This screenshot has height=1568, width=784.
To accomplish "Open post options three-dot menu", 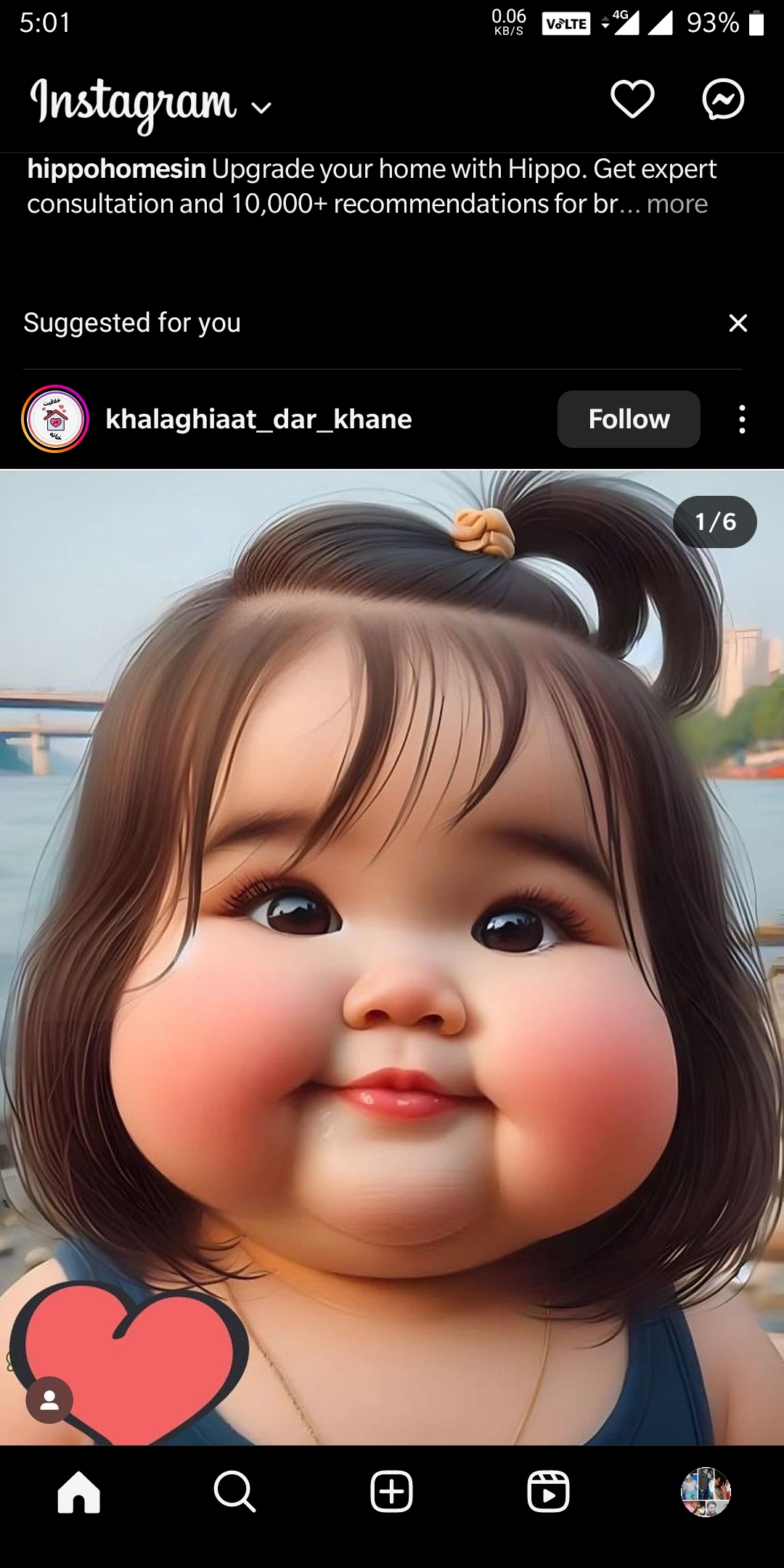I will [x=742, y=419].
